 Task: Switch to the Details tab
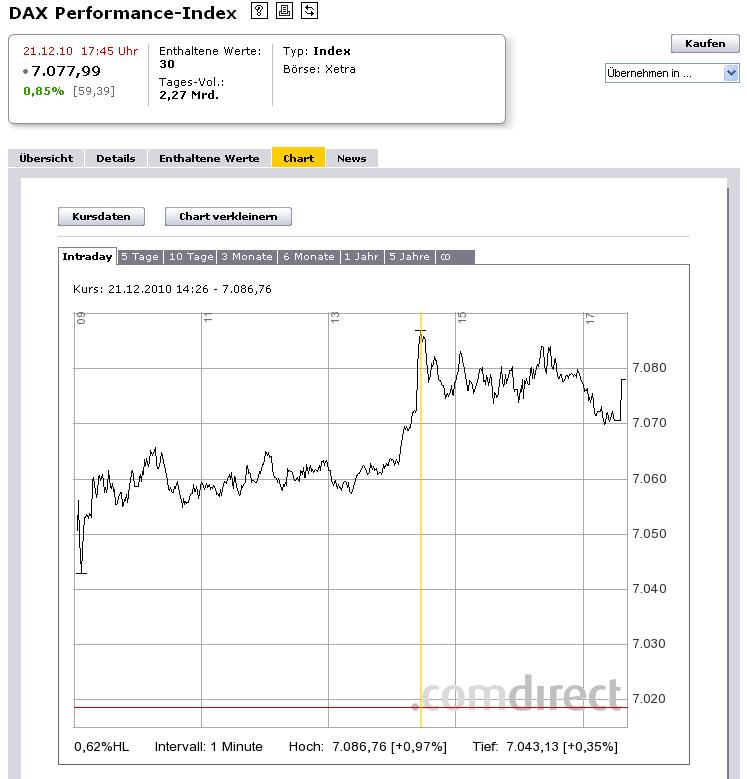(x=116, y=158)
